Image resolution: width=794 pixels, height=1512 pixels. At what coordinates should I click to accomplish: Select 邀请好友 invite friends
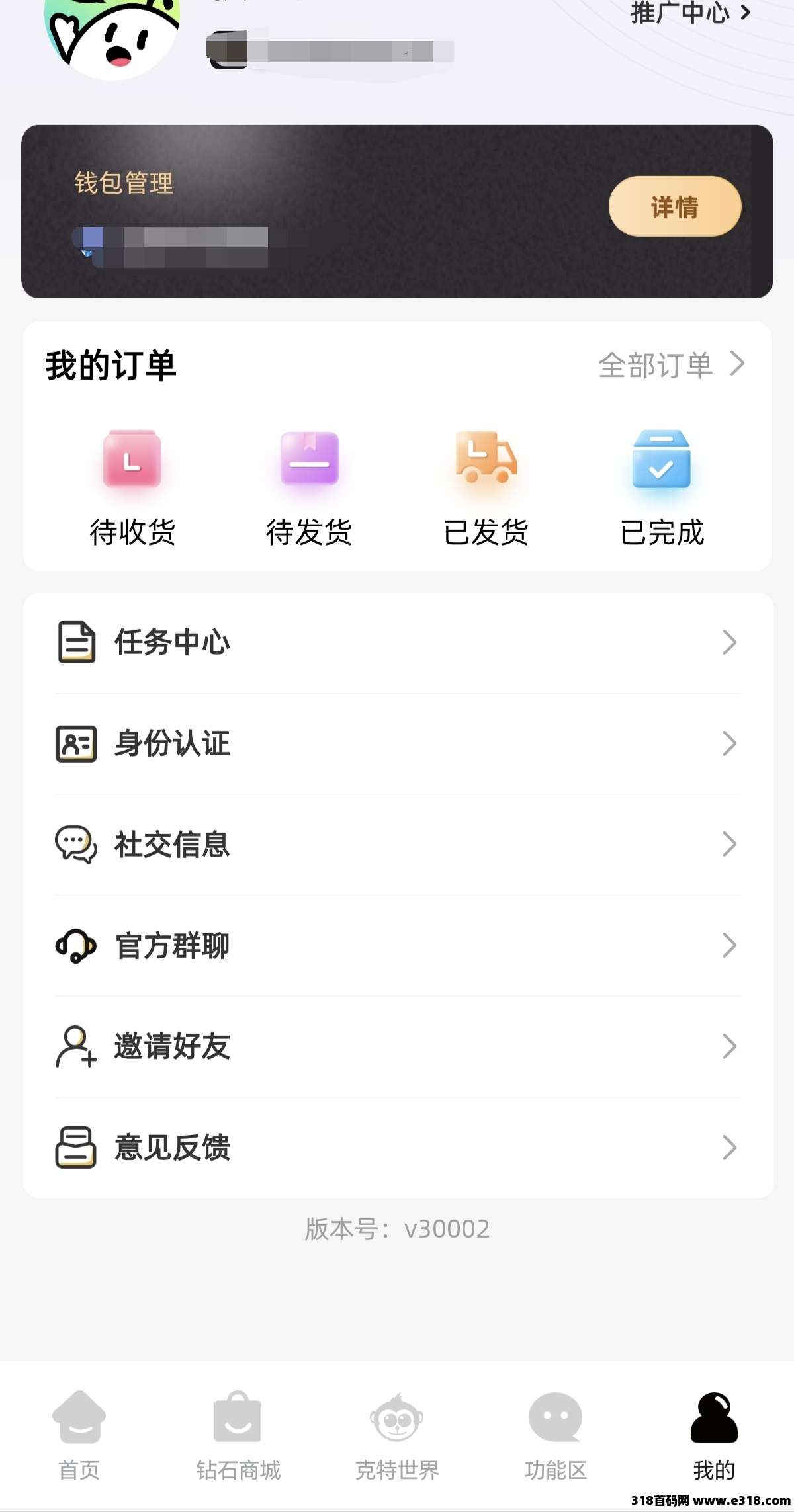pos(398,1046)
